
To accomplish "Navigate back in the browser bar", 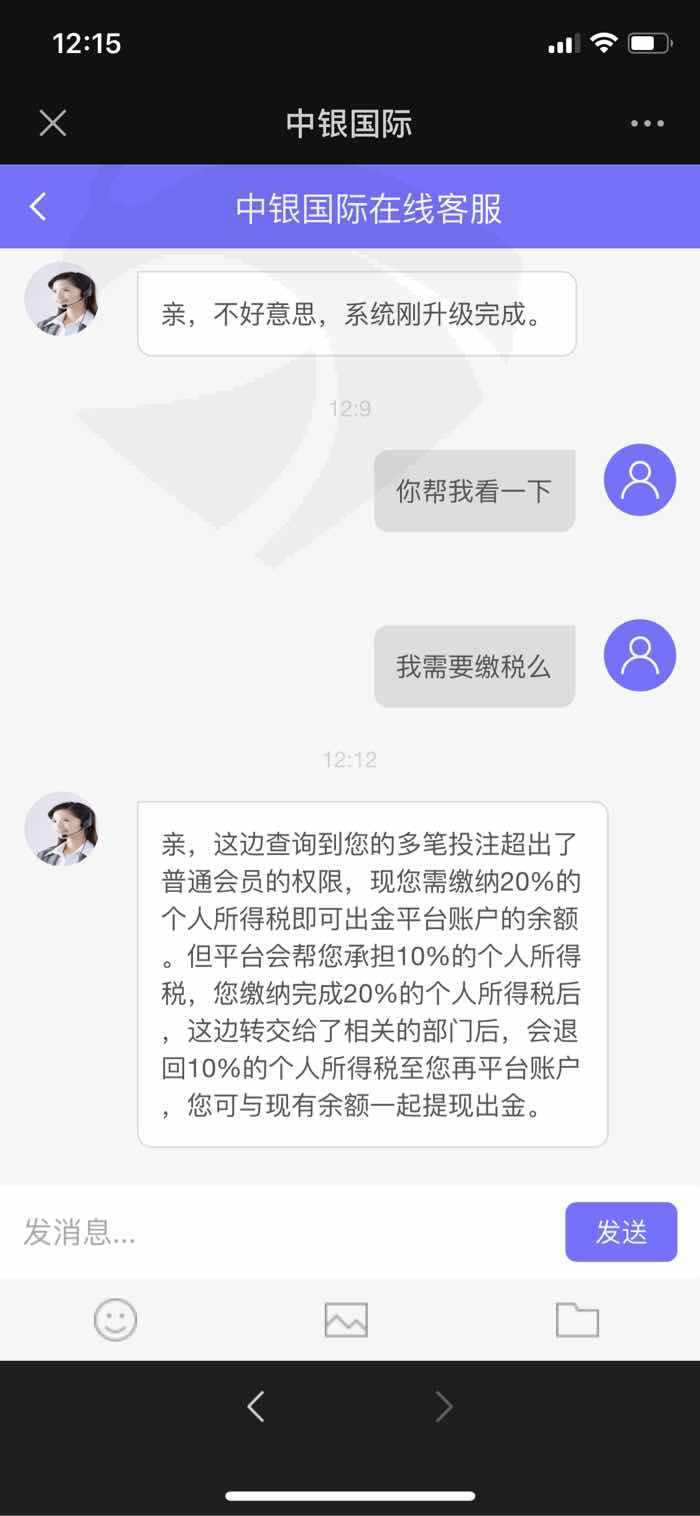I will click(256, 1407).
